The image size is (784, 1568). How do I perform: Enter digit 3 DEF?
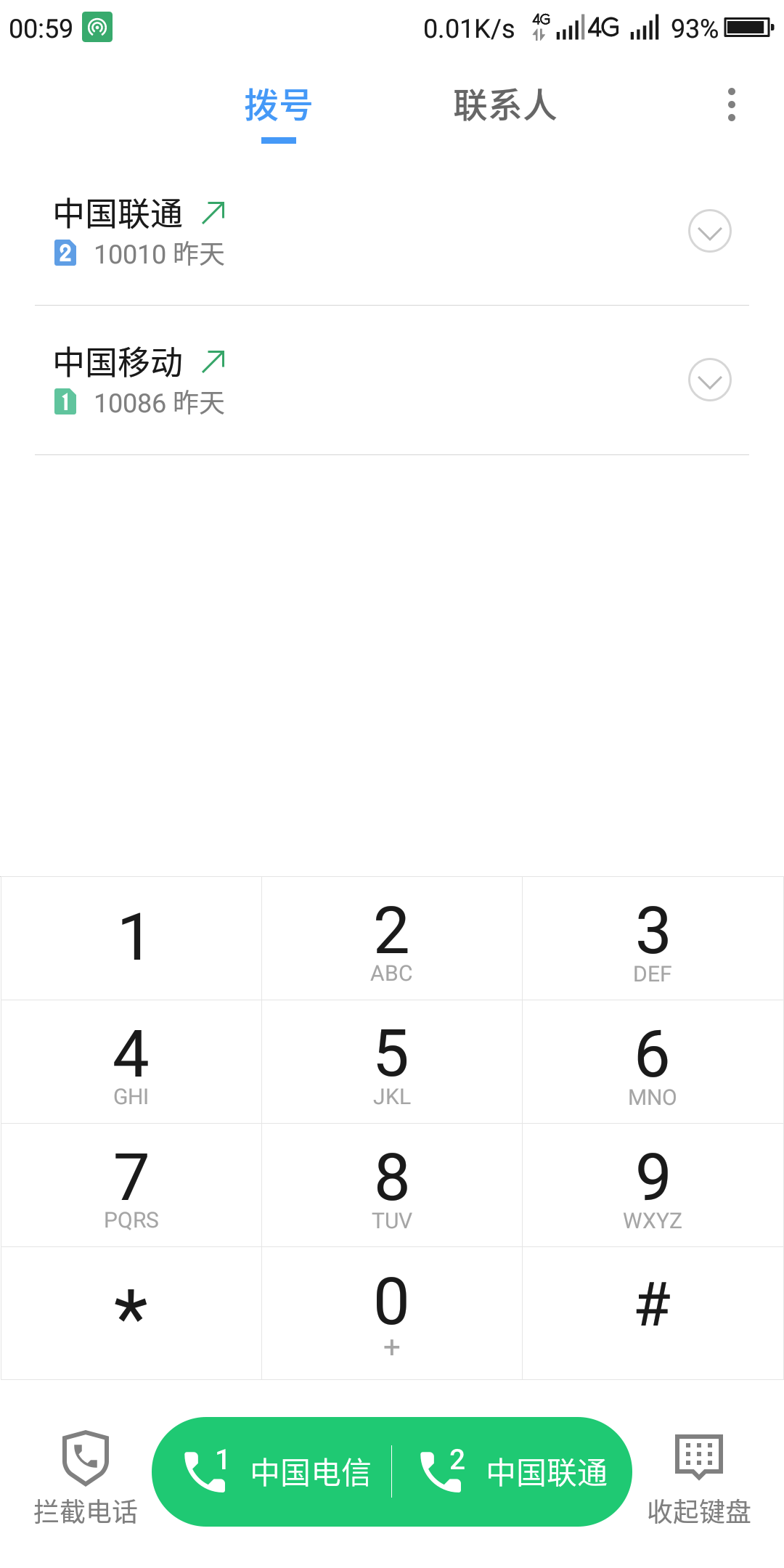coord(653,939)
